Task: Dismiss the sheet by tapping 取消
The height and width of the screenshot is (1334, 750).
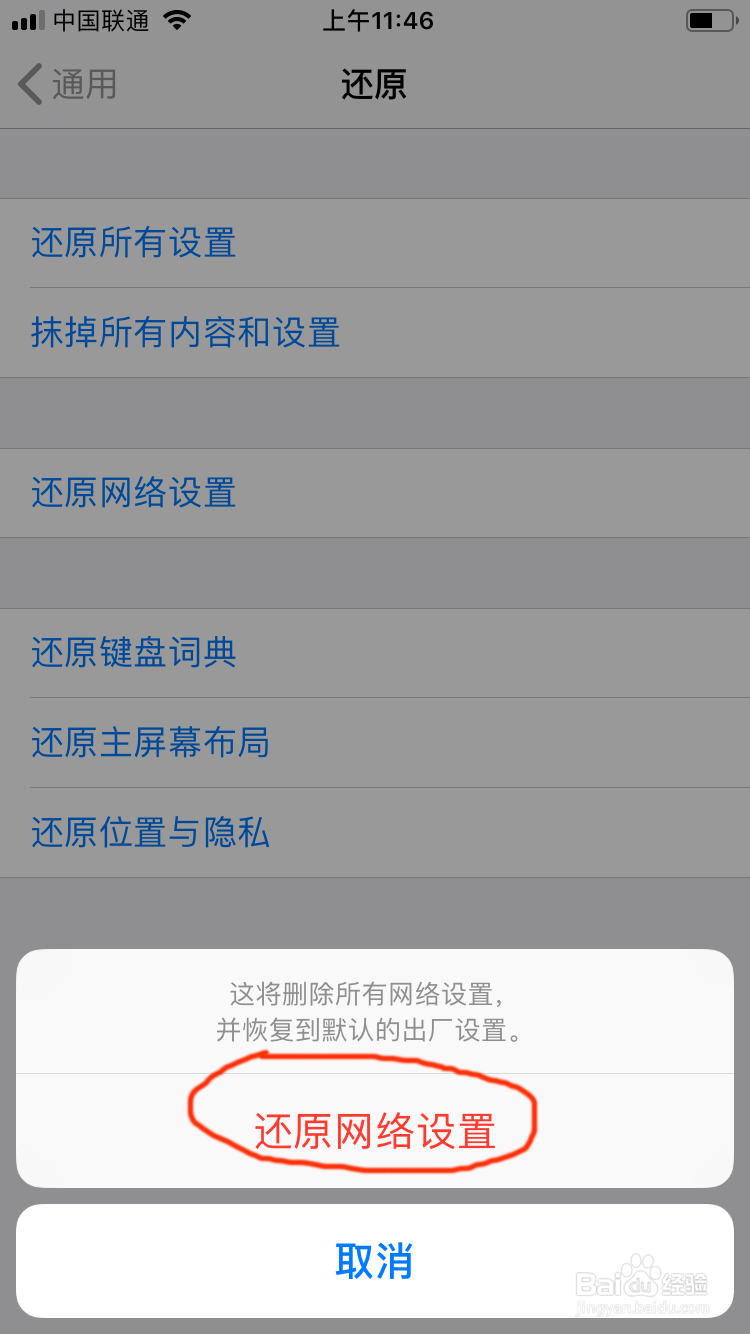Action: point(375,1262)
